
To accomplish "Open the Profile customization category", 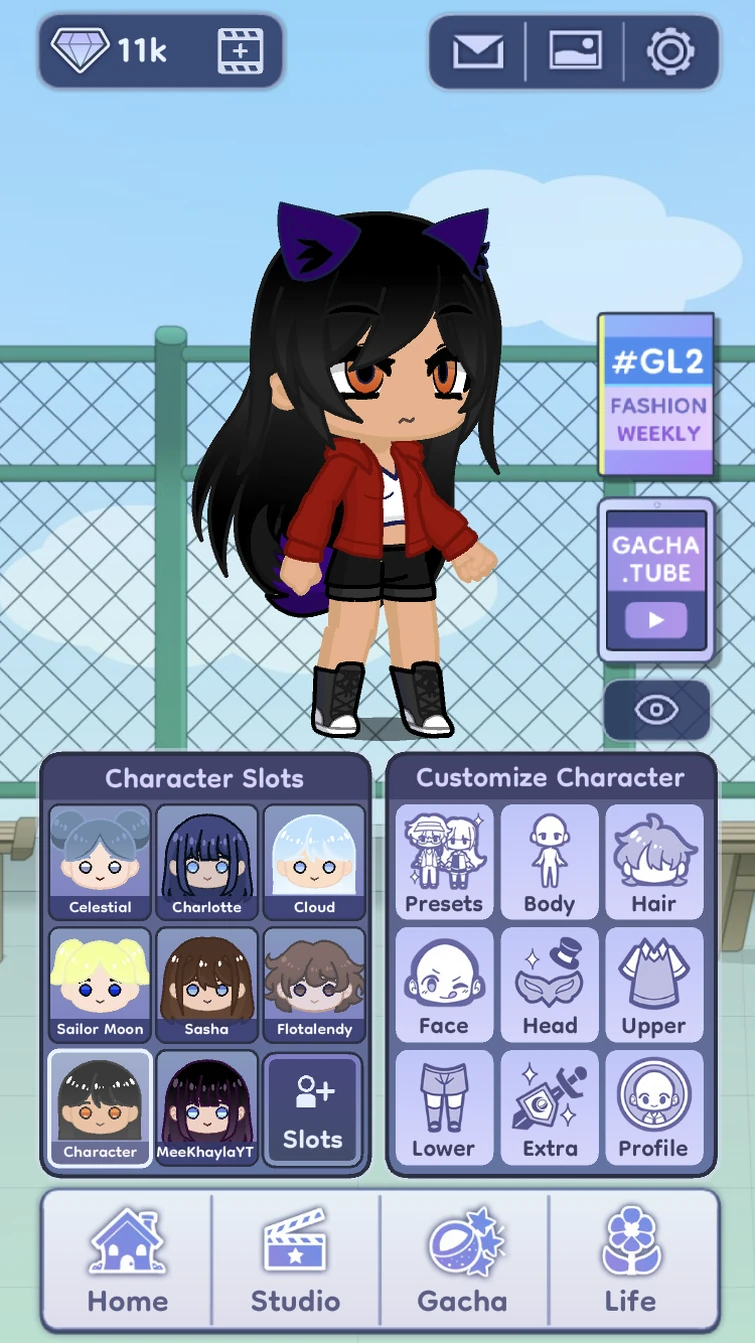I will 654,1106.
